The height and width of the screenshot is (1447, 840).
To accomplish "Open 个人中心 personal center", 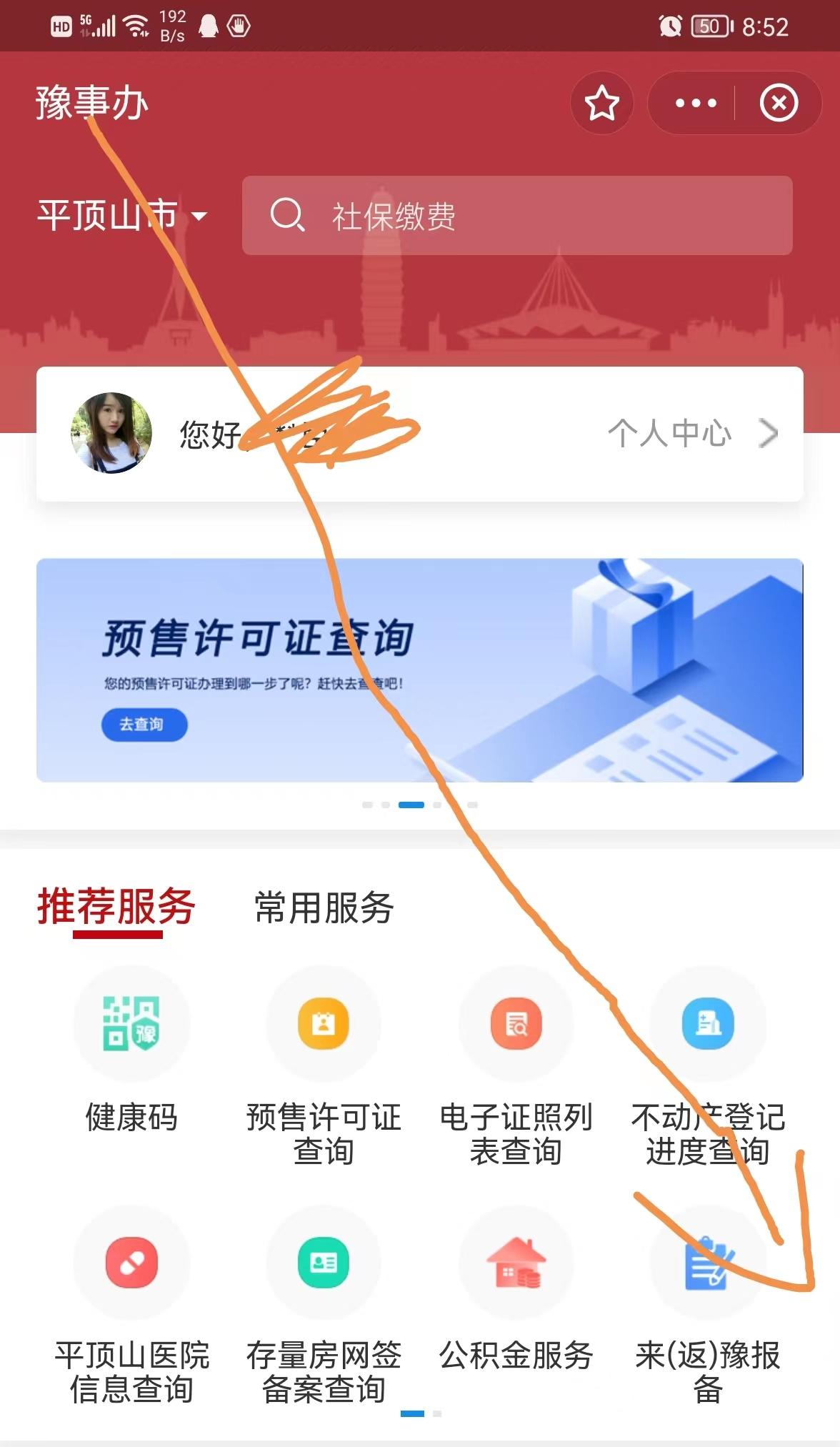I will [x=691, y=433].
